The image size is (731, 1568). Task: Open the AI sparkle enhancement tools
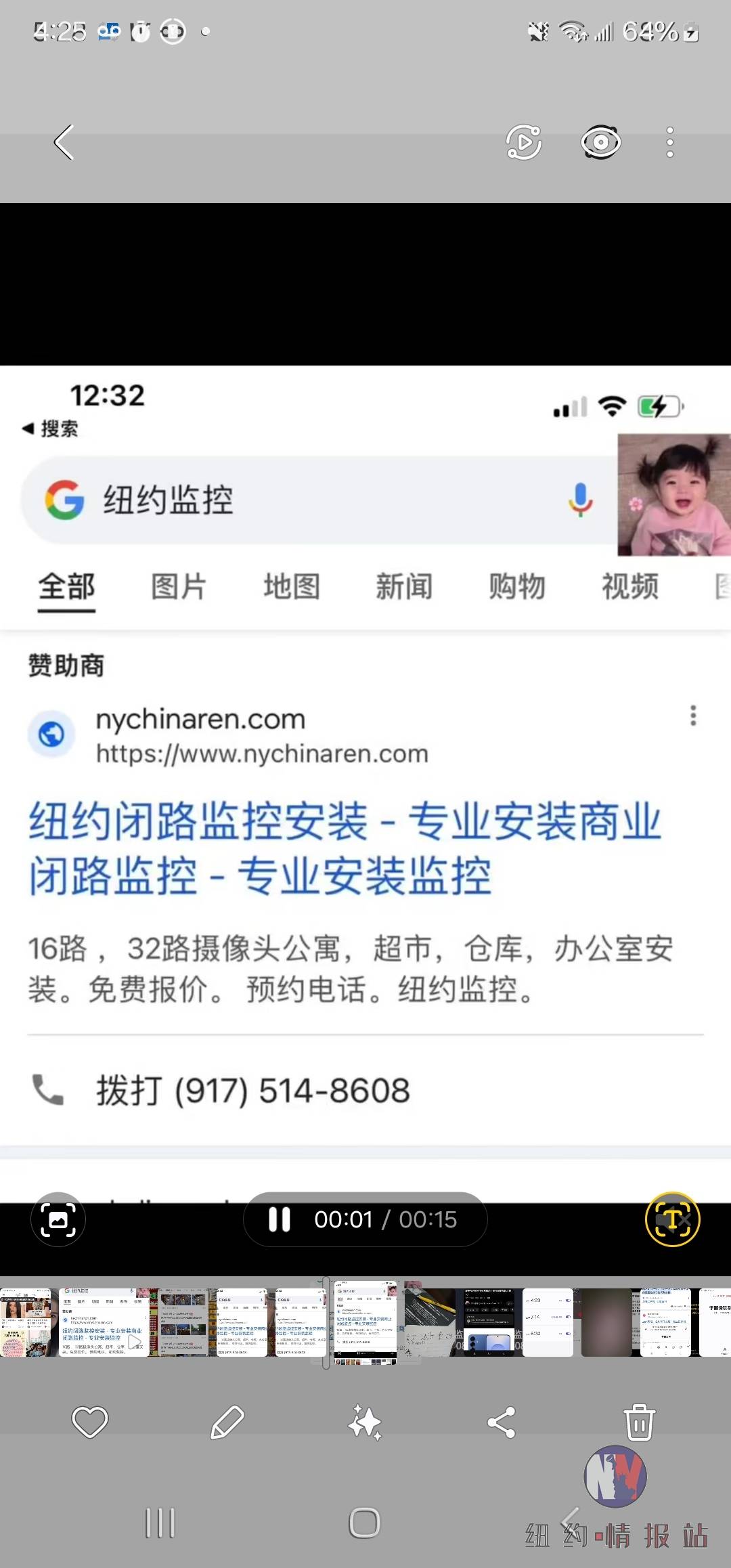[365, 1422]
